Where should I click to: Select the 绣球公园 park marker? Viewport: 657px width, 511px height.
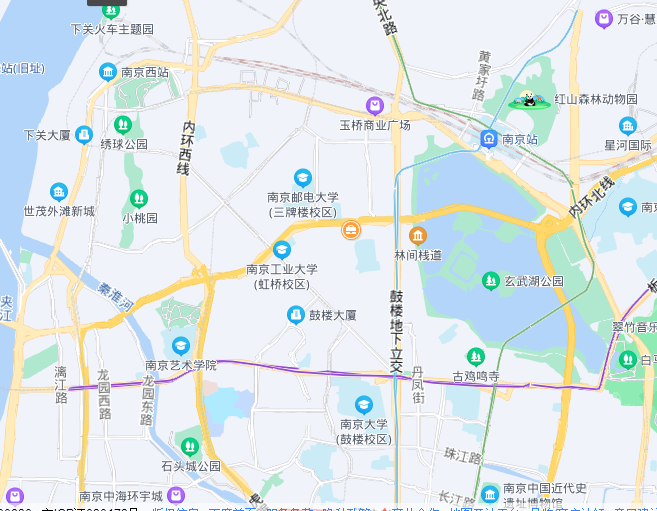[x=123, y=125]
